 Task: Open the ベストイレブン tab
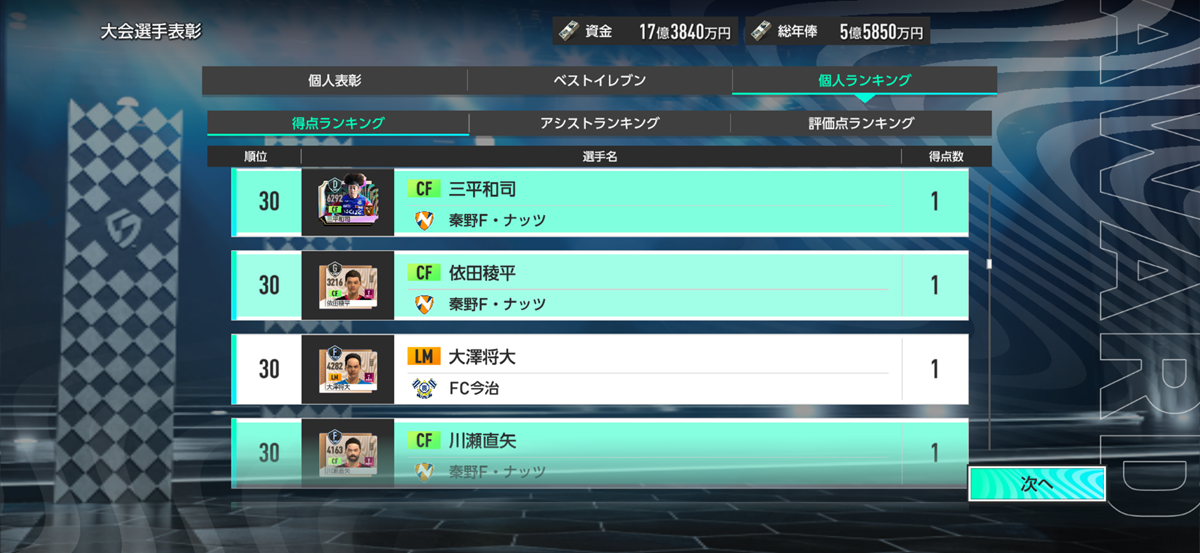(599, 81)
